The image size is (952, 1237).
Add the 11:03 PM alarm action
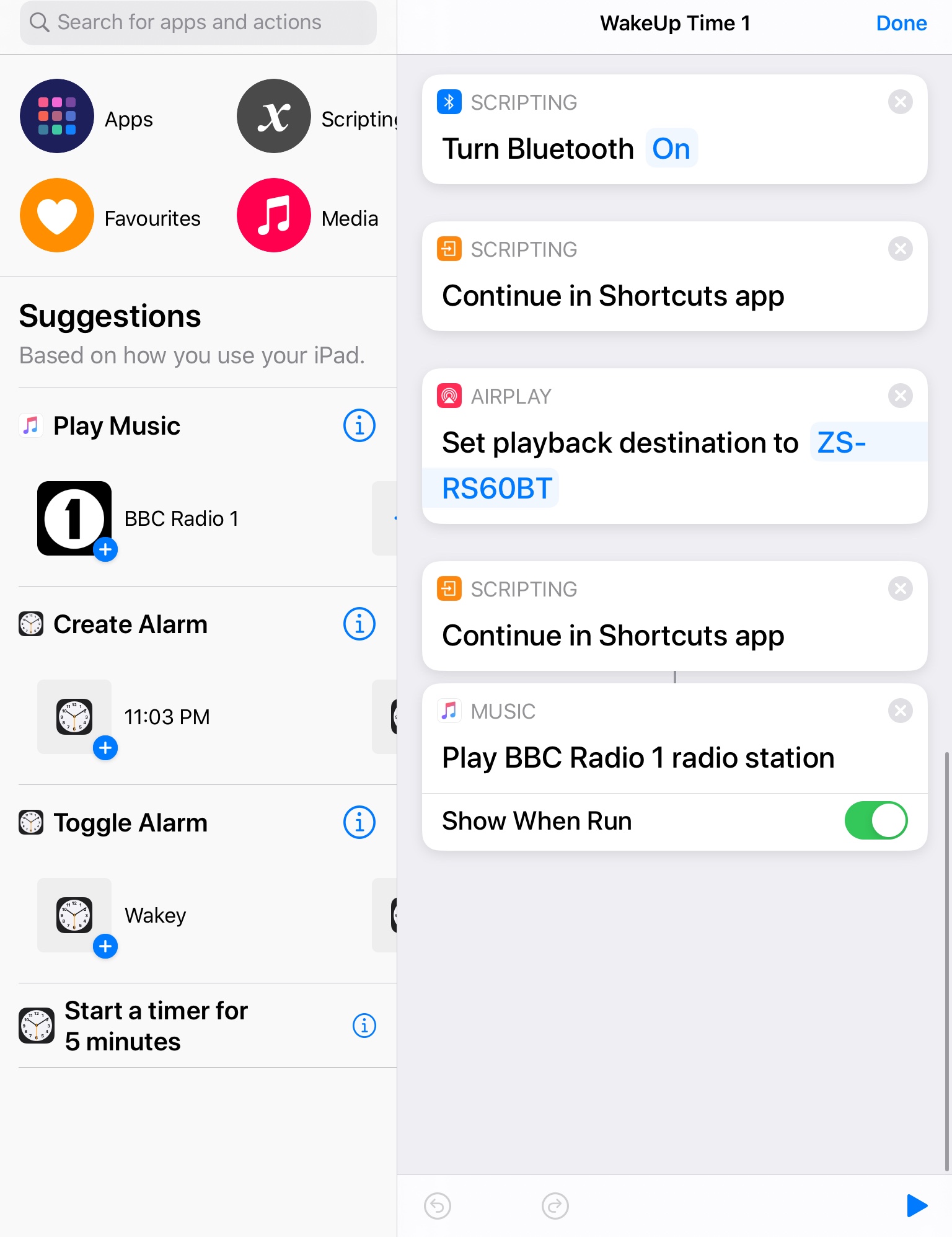point(105,748)
